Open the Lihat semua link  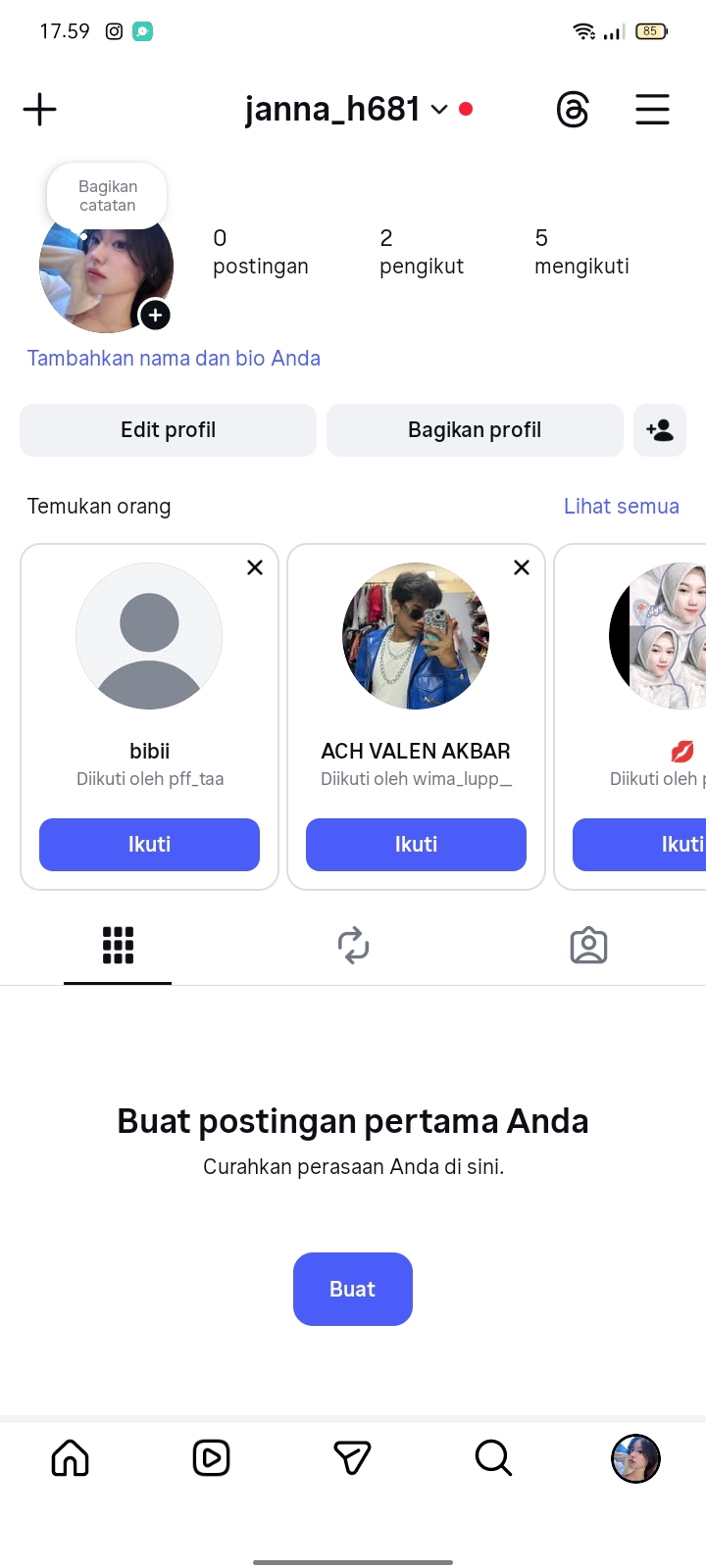[x=621, y=507]
